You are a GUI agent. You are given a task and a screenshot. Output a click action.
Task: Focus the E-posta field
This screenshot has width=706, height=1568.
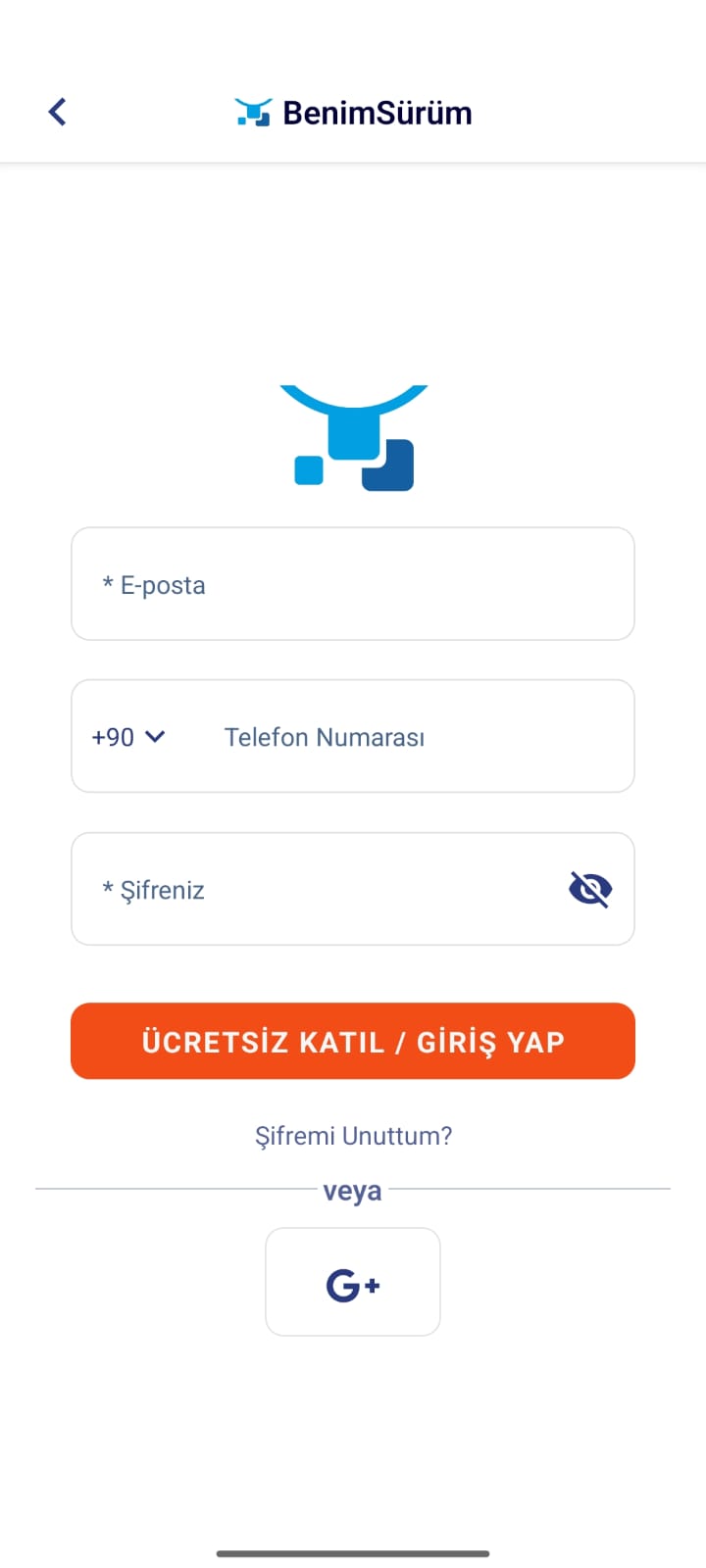[353, 584]
